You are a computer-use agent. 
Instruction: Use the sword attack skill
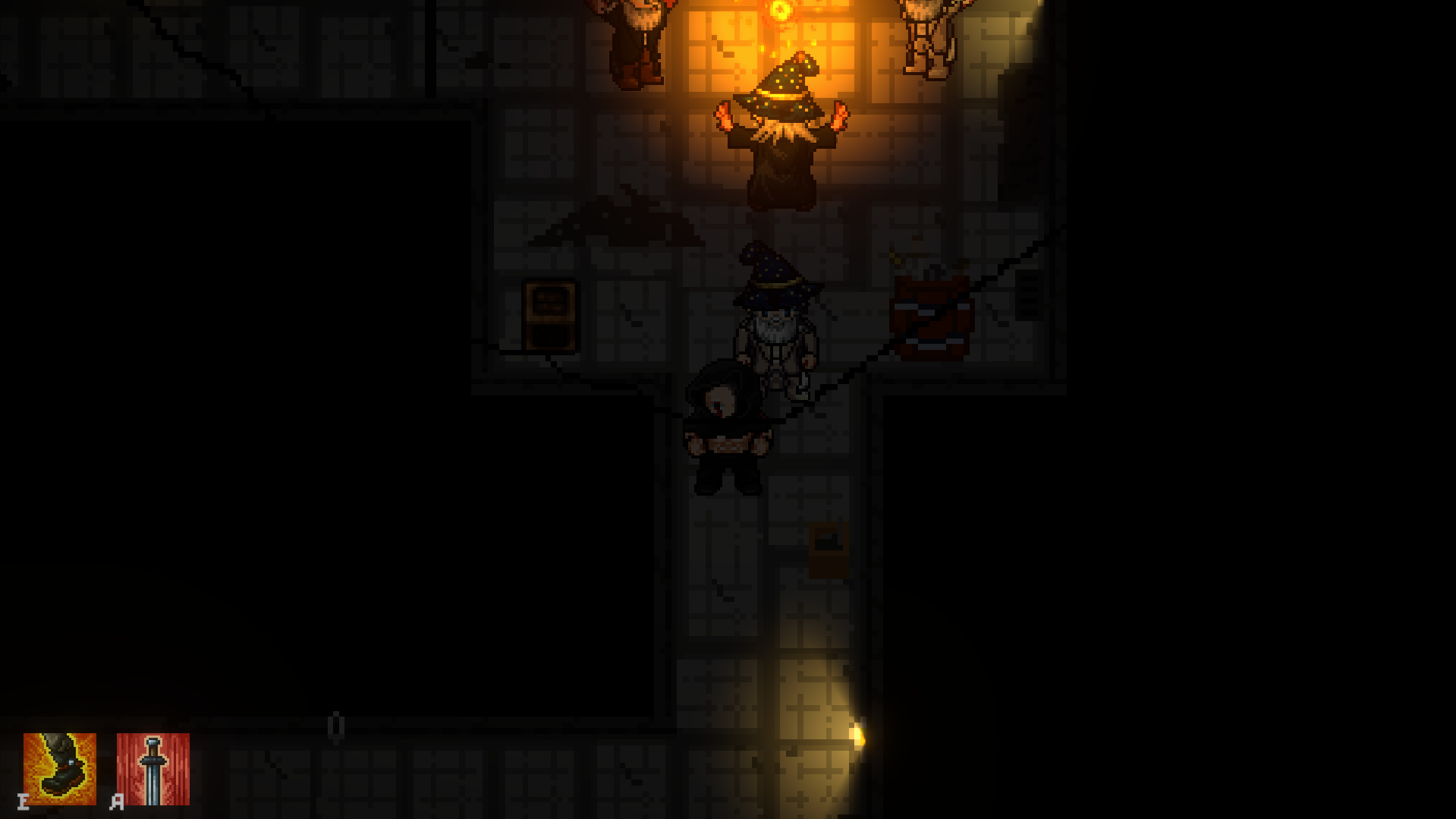tap(153, 768)
